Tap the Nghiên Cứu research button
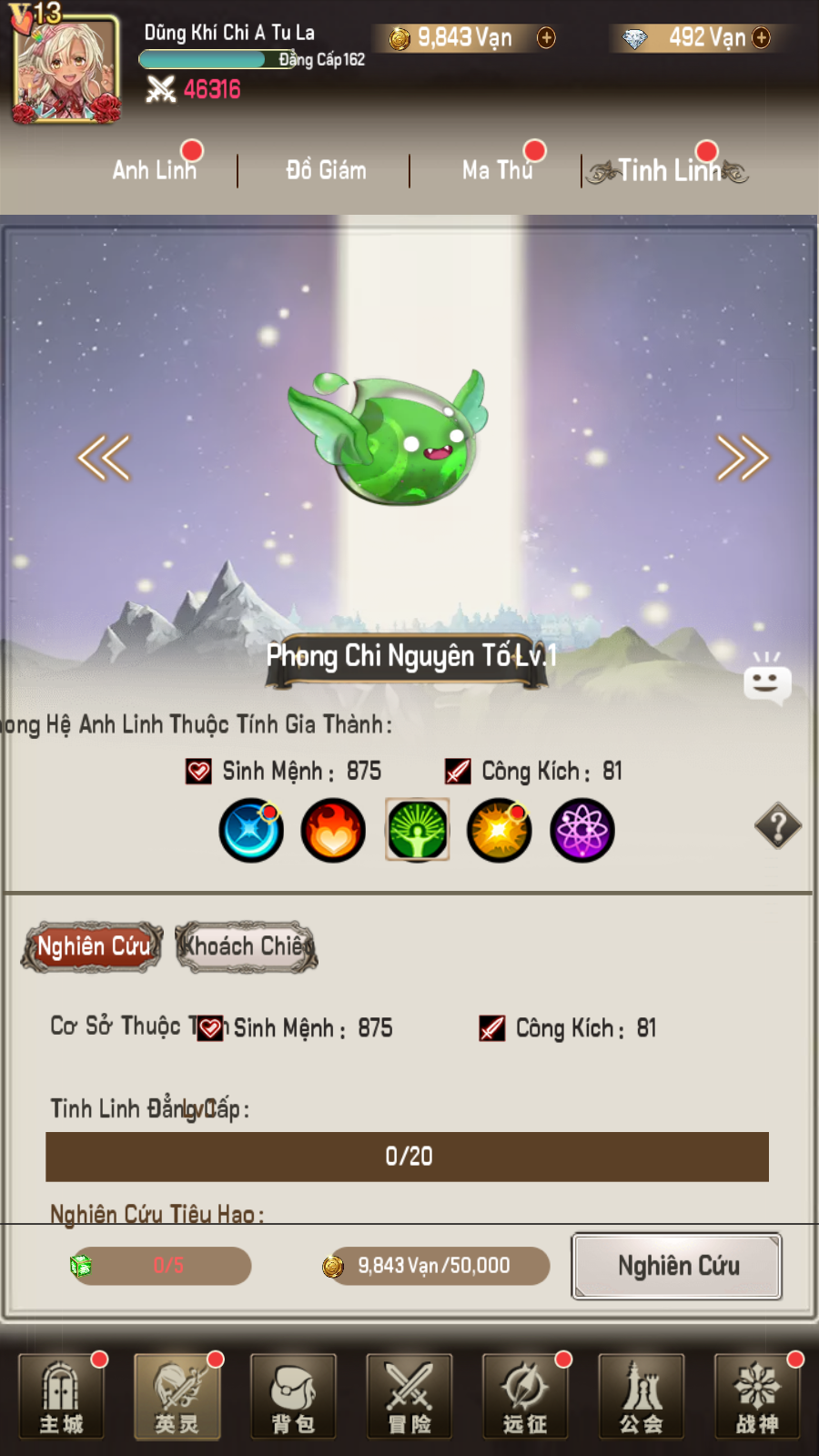 pyautogui.click(x=677, y=1266)
